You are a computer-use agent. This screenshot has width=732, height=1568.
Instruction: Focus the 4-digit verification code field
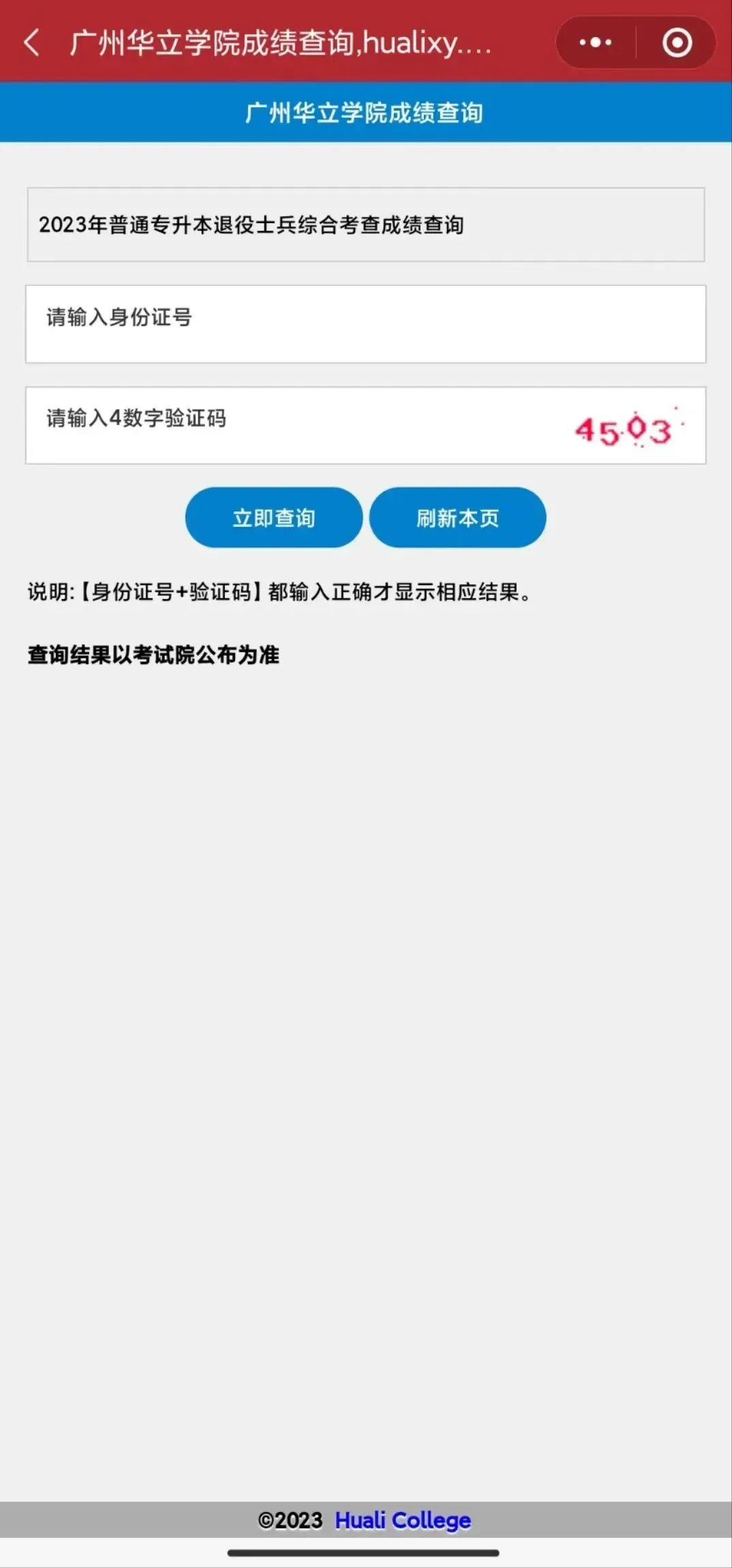[x=293, y=425]
